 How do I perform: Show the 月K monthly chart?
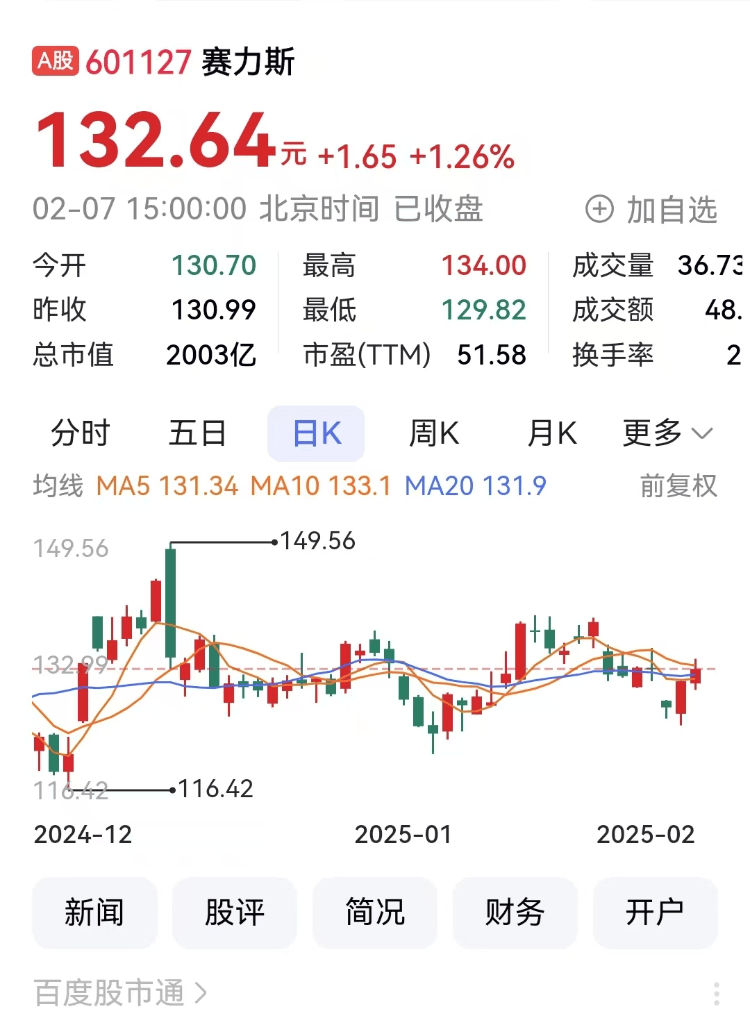point(552,433)
